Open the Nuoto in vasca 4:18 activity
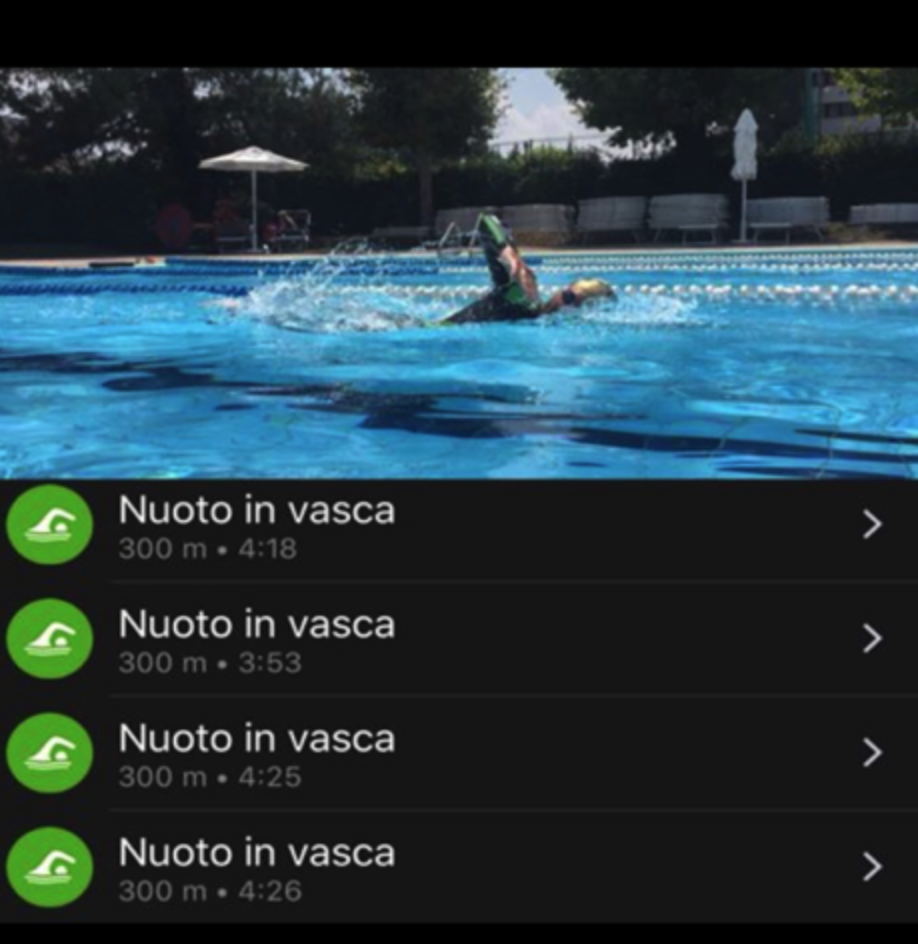918x944 pixels. (x=458, y=525)
